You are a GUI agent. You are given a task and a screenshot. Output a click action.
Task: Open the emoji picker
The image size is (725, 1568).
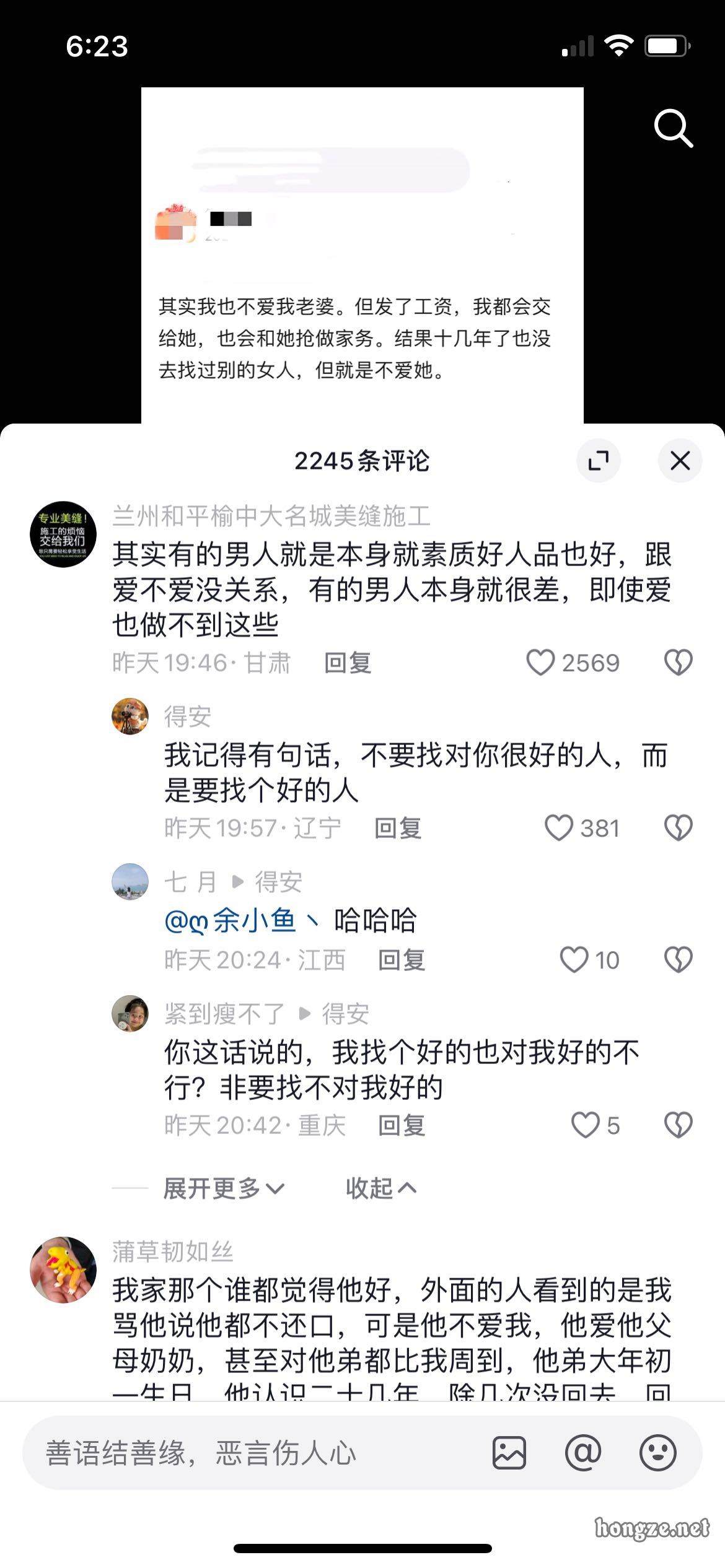tap(657, 1453)
